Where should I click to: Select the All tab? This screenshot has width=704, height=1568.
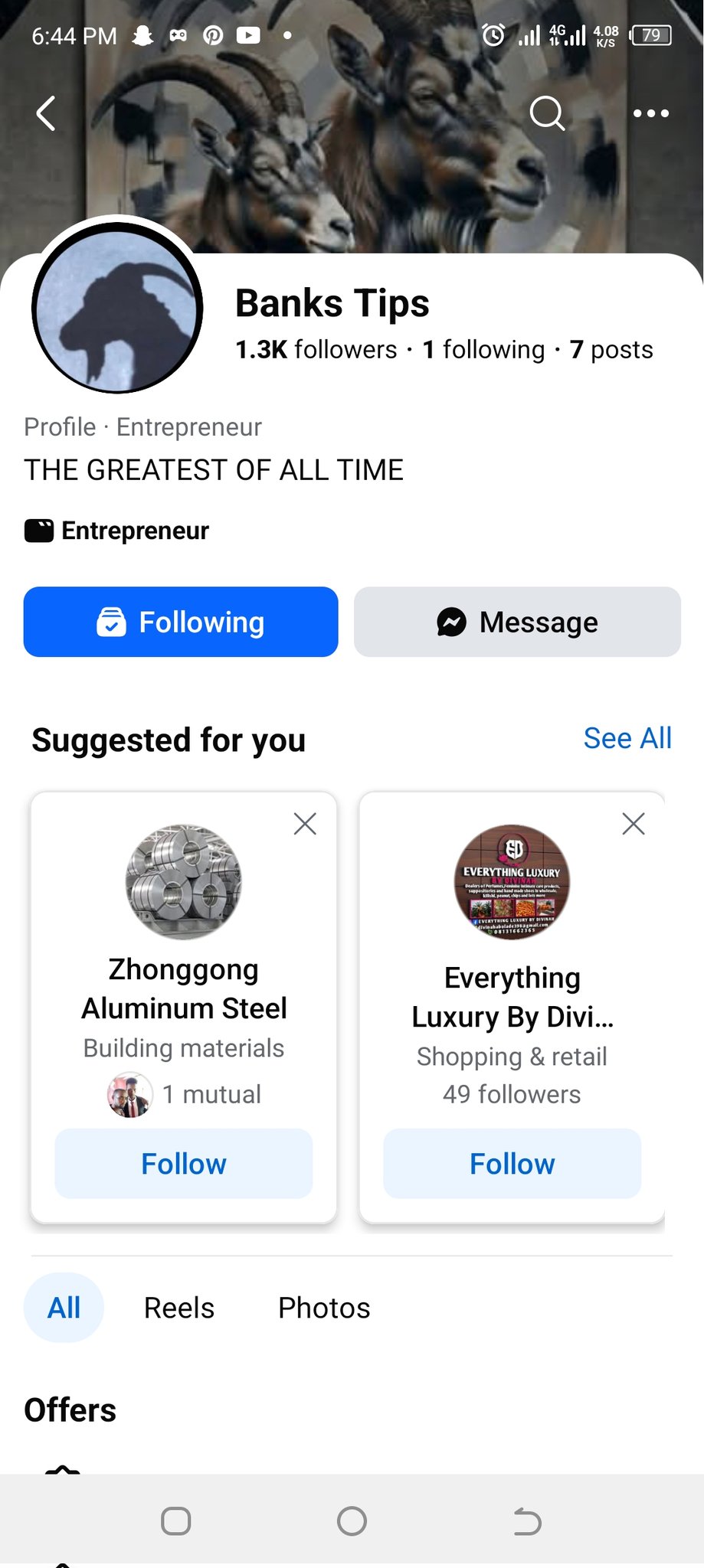click(64, 1308)
